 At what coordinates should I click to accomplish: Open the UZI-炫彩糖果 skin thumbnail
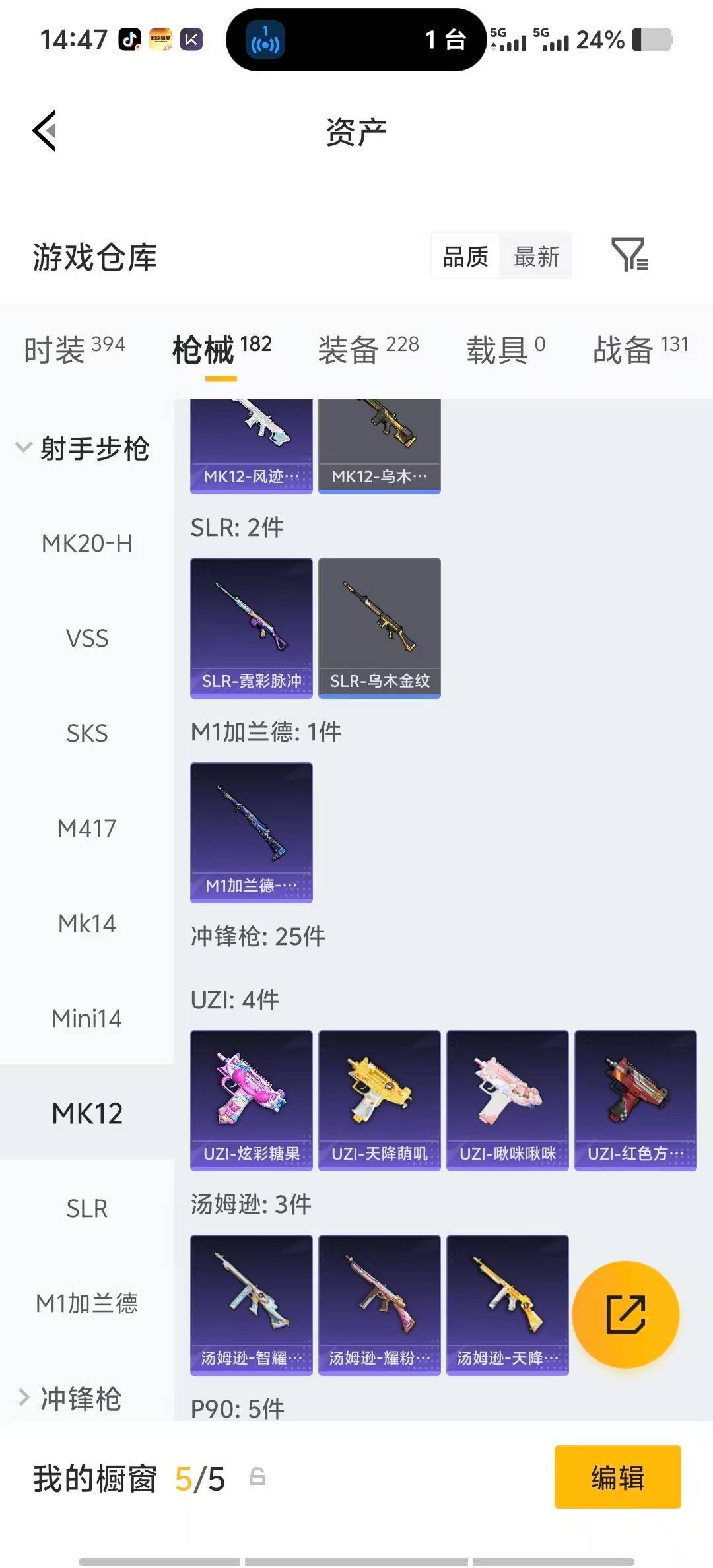click(x=251, y=1099)
